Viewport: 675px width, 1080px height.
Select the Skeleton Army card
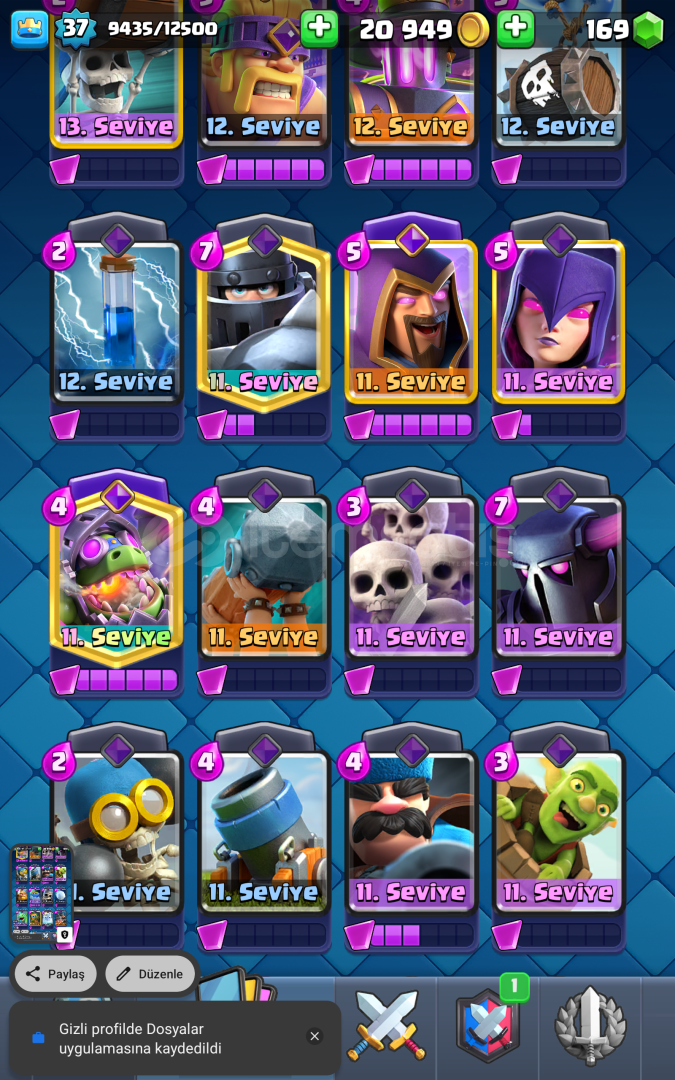[411, 575]
